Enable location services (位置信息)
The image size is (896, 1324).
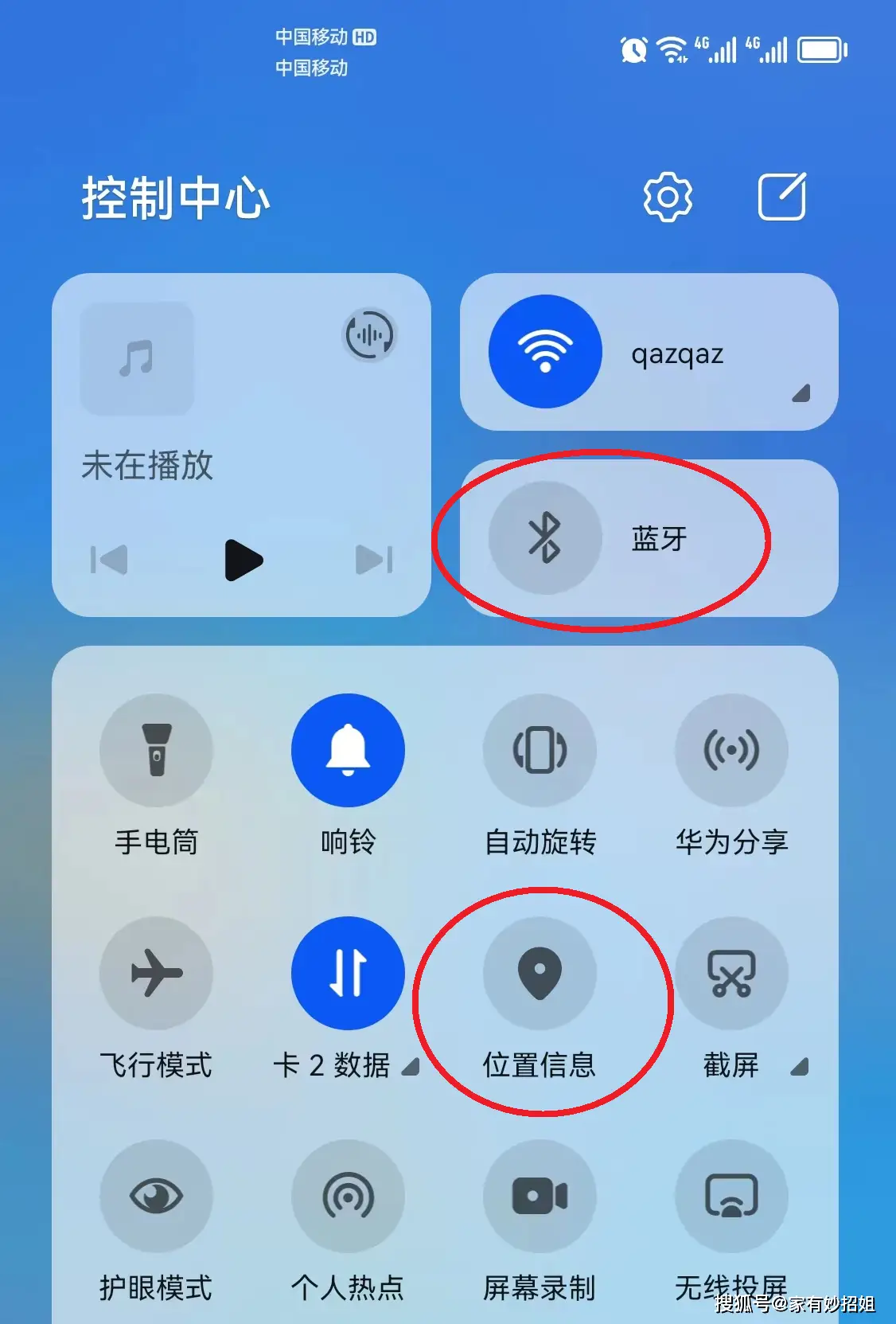coord(540,973)
